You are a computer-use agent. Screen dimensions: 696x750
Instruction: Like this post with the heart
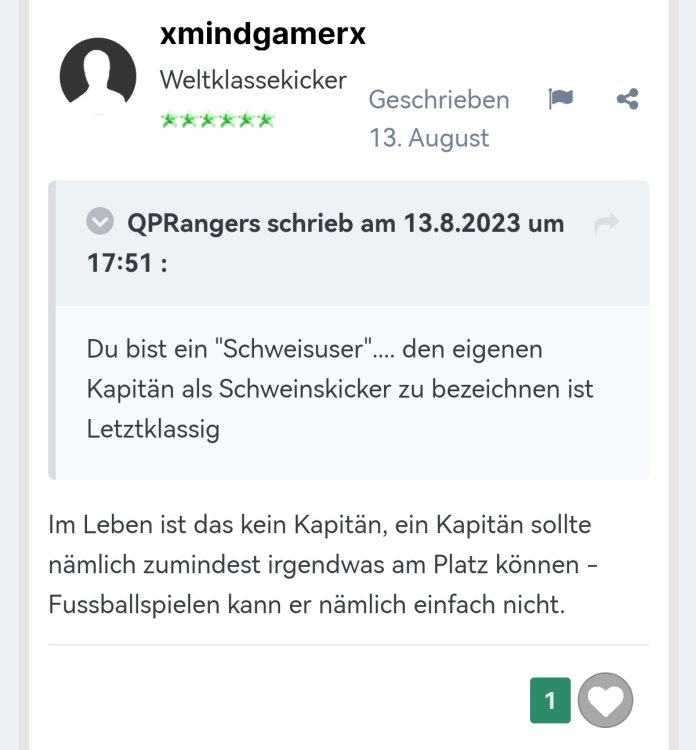tap(605, 700)
